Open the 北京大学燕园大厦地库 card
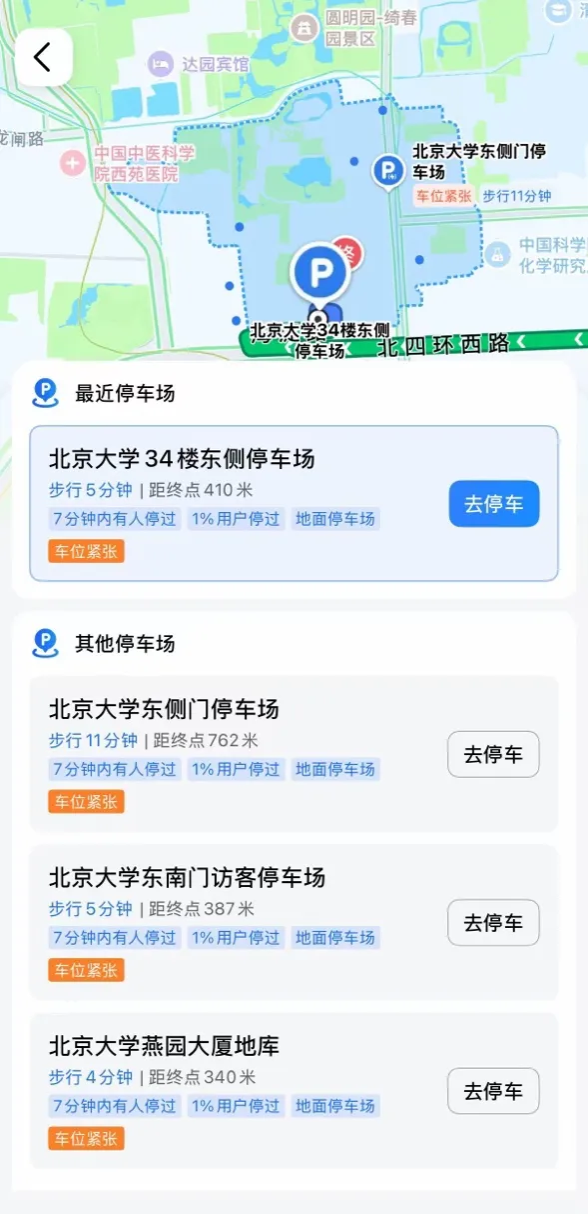Viewport: 588px width, 1214px height. (294, 1091)
